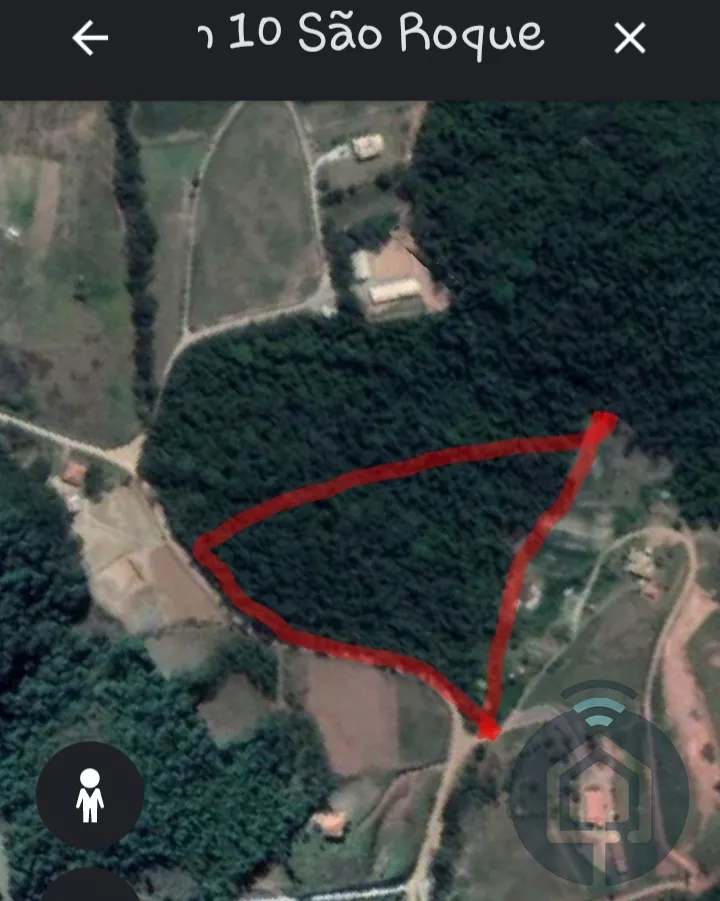Close the São Roque map view

[629, 39]
